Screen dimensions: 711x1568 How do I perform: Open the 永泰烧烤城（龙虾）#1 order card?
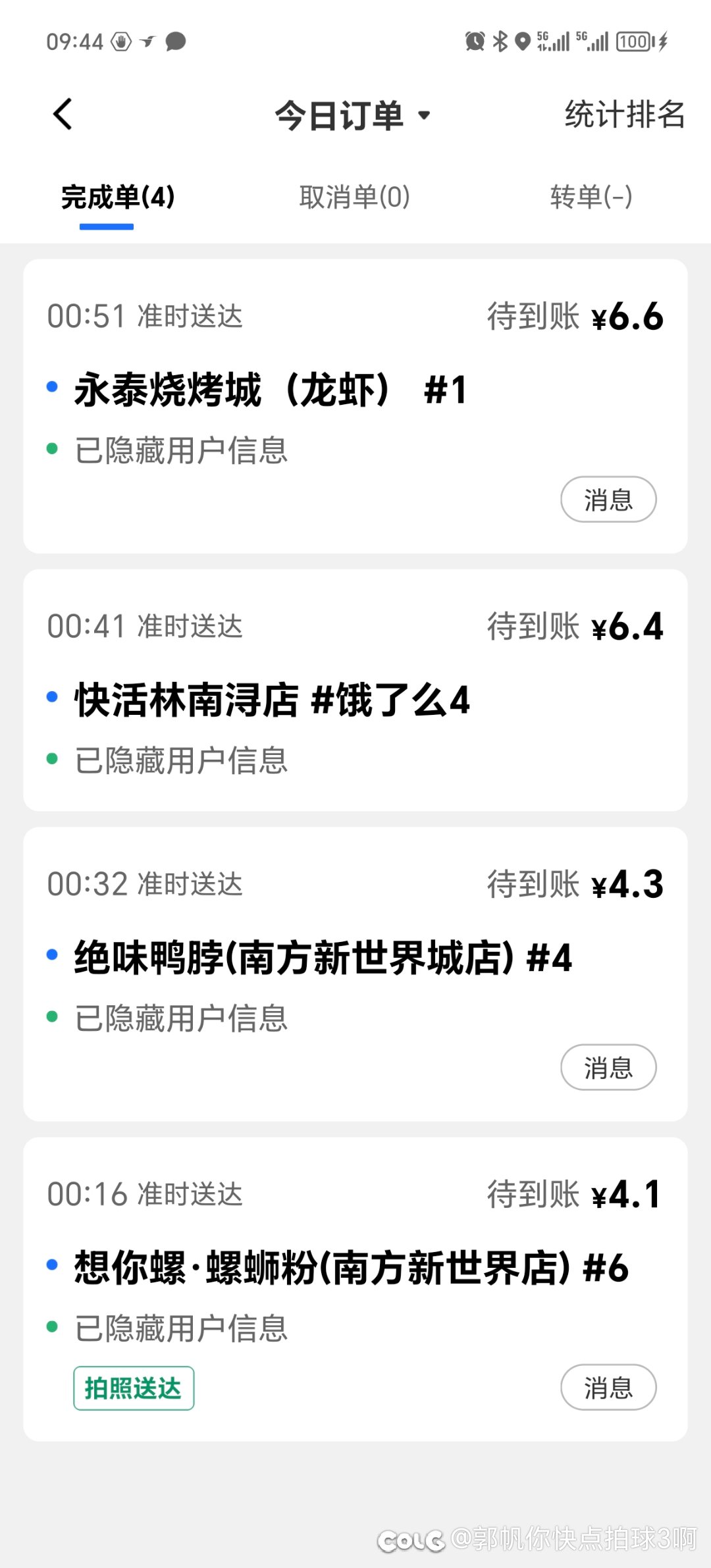(355, 406)
